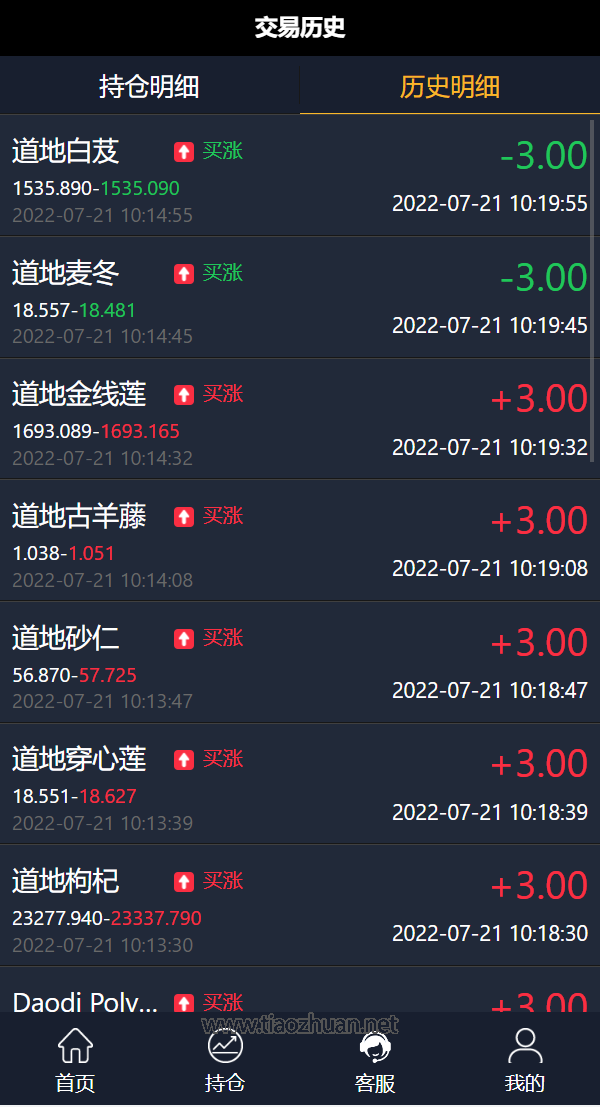
Task: Open the 道地白芨 trade record
Action: (x=299, y=177)
